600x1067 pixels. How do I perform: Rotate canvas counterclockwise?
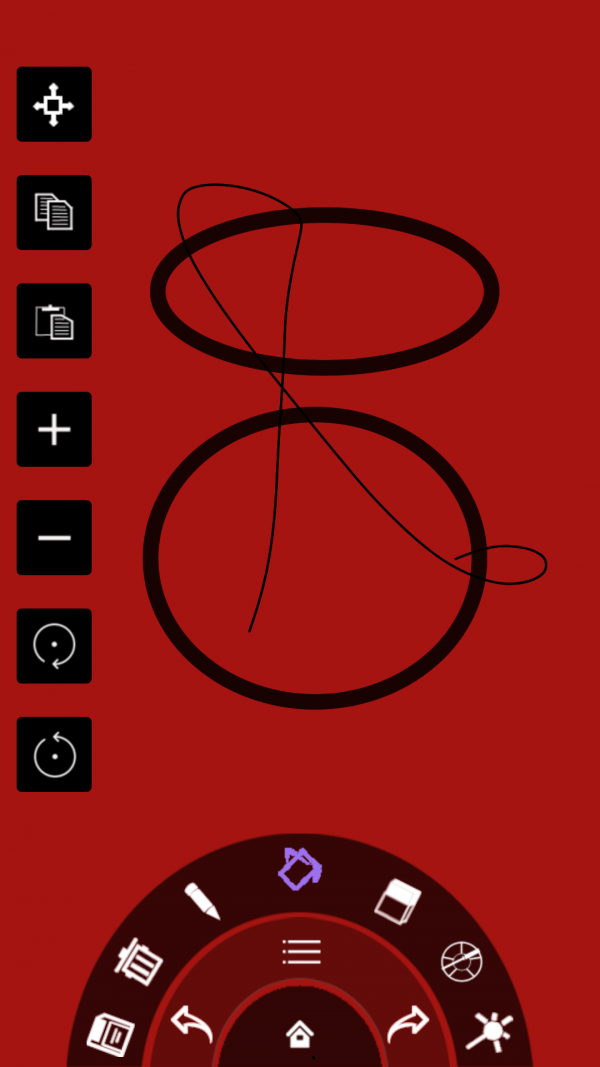point(54,754)
